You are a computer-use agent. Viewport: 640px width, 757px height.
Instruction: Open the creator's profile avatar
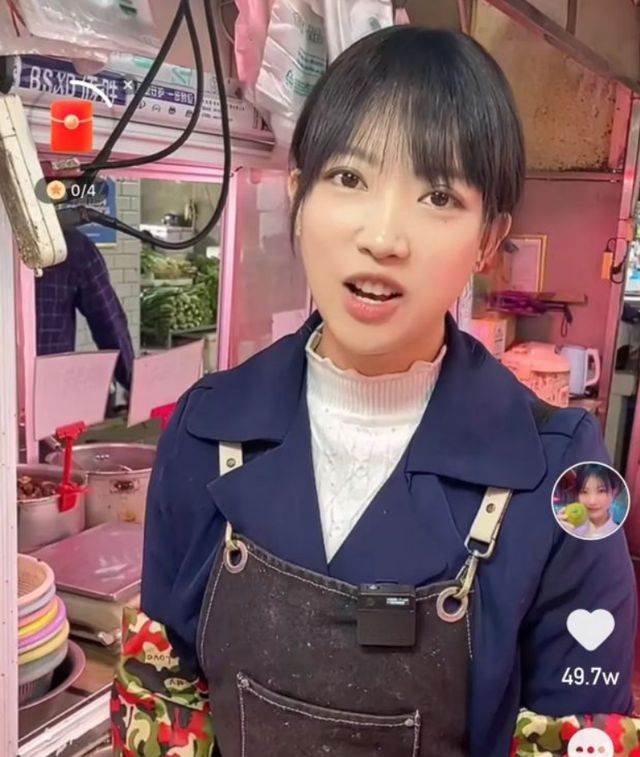[x=589, y=501]
